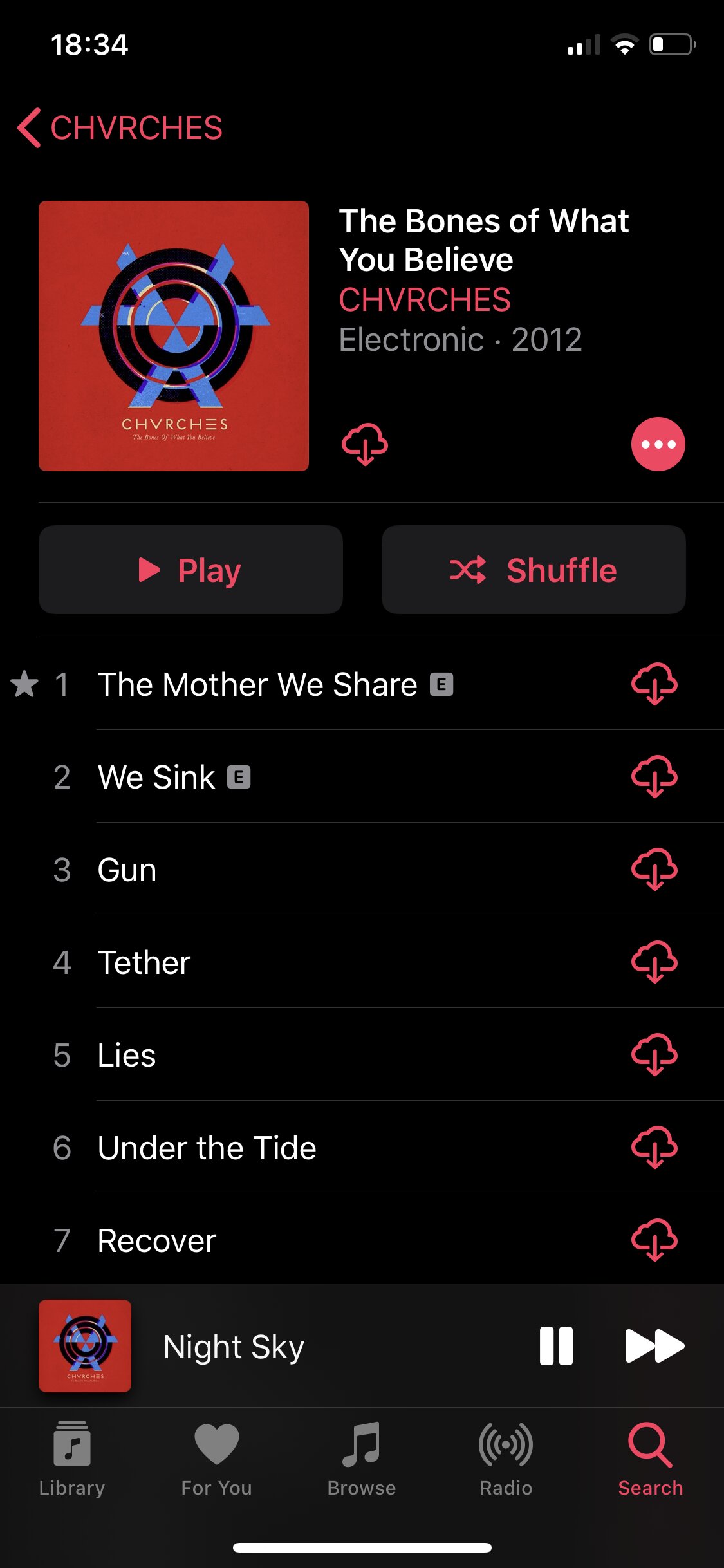Open the CHVRCHES artist link under album title
This screenshot has height=1568, width=724.
pos(425,300)
